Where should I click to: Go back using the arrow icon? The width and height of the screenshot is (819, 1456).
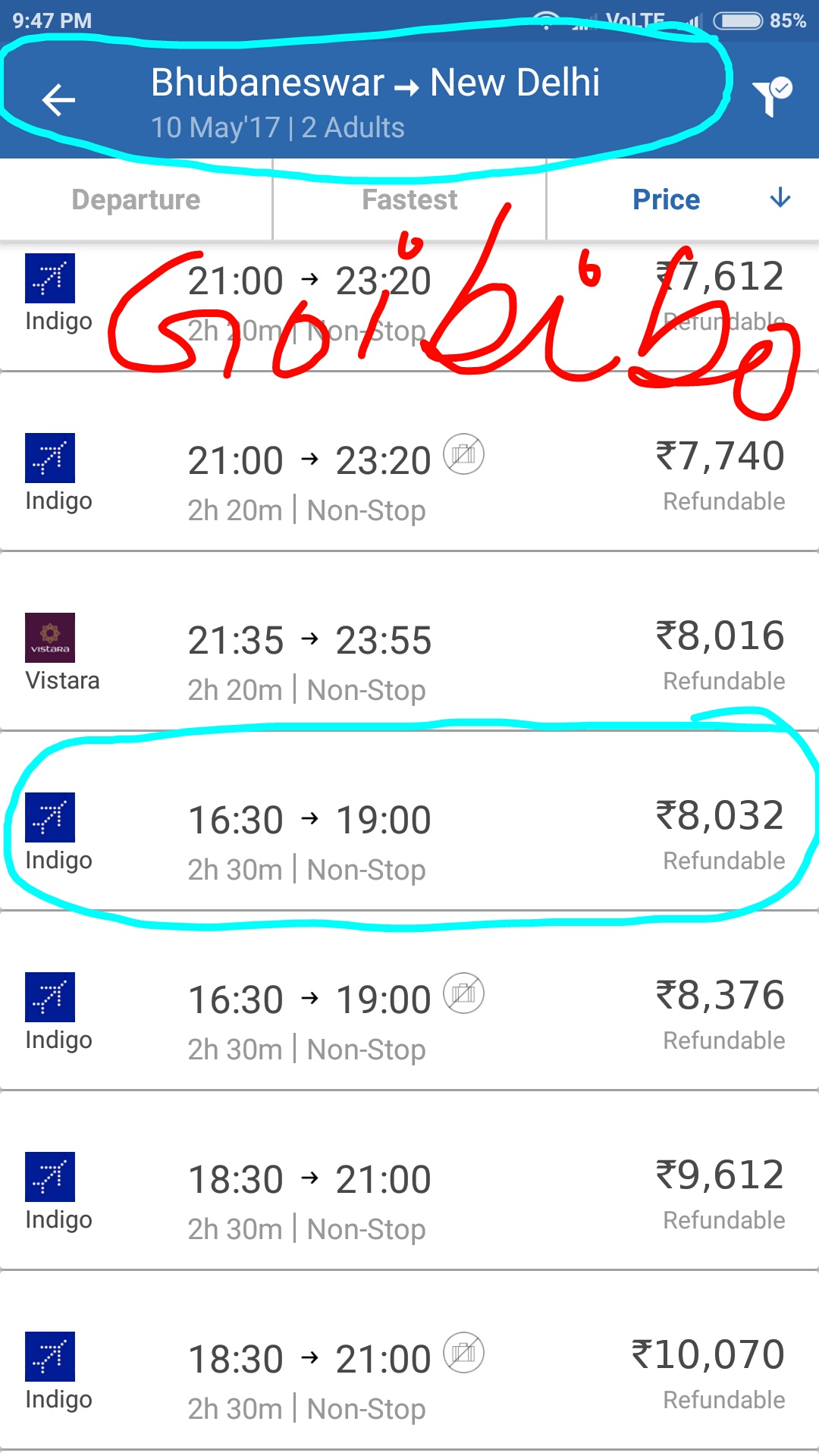(x=58, y=99)
